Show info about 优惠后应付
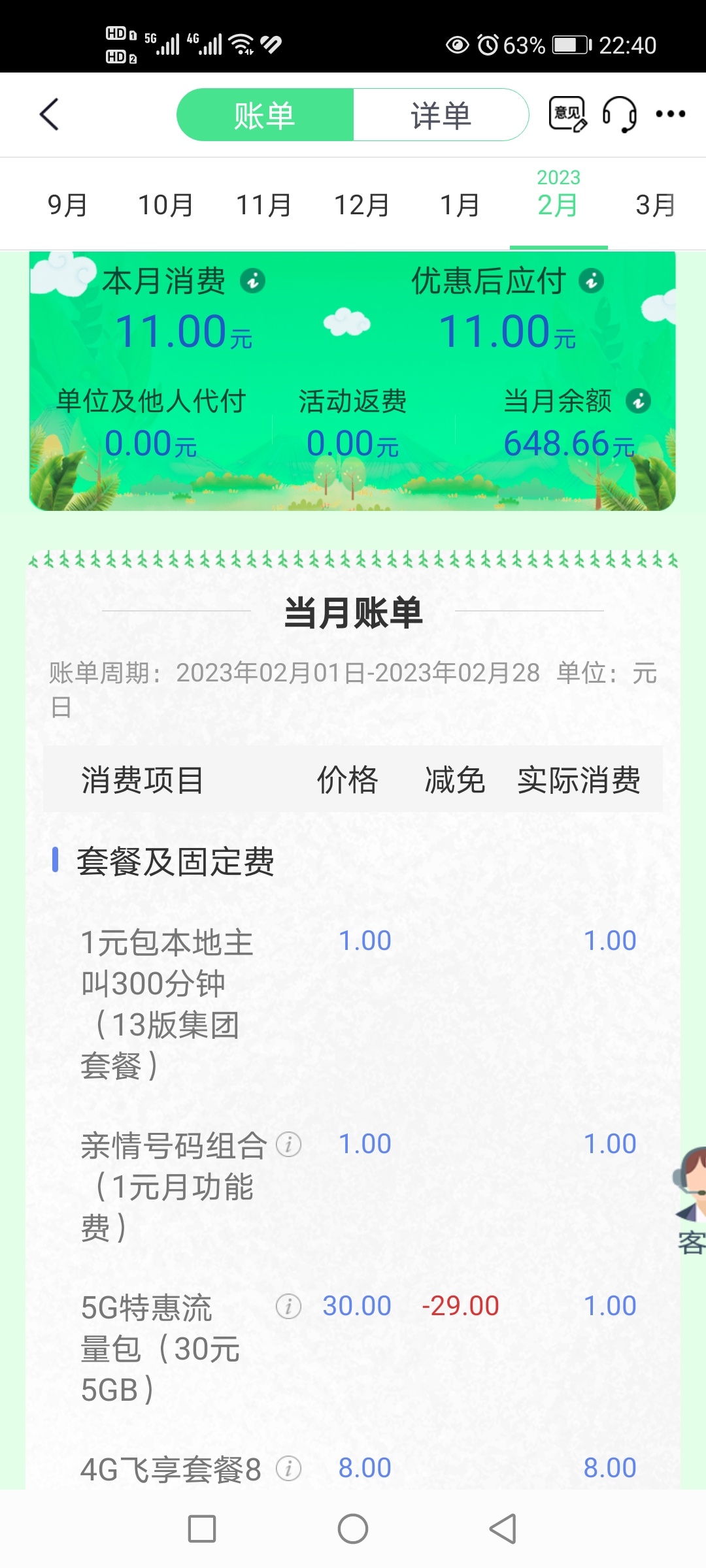This screenshot has height=1568, width=706. tap(592, 281)
